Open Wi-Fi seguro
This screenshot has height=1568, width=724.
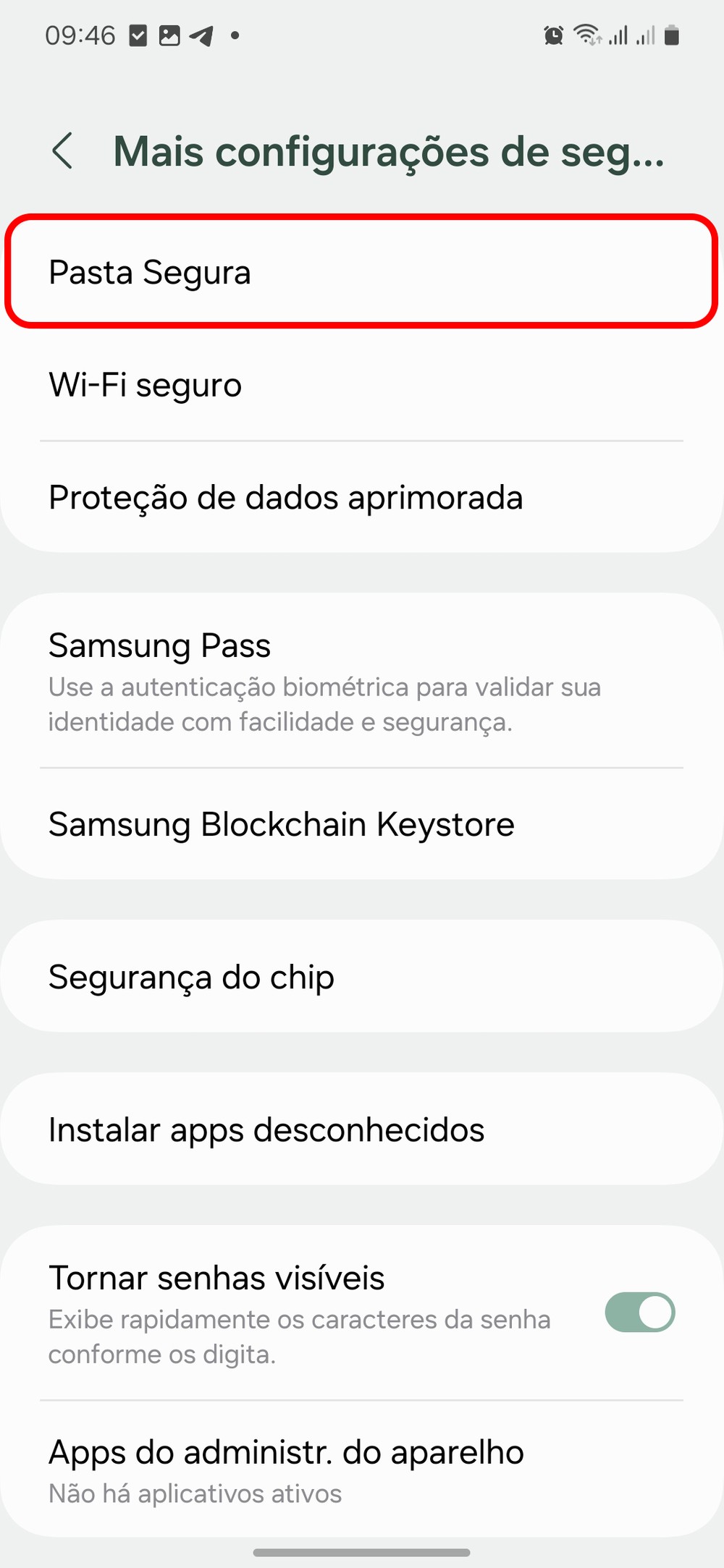(361, 385)
